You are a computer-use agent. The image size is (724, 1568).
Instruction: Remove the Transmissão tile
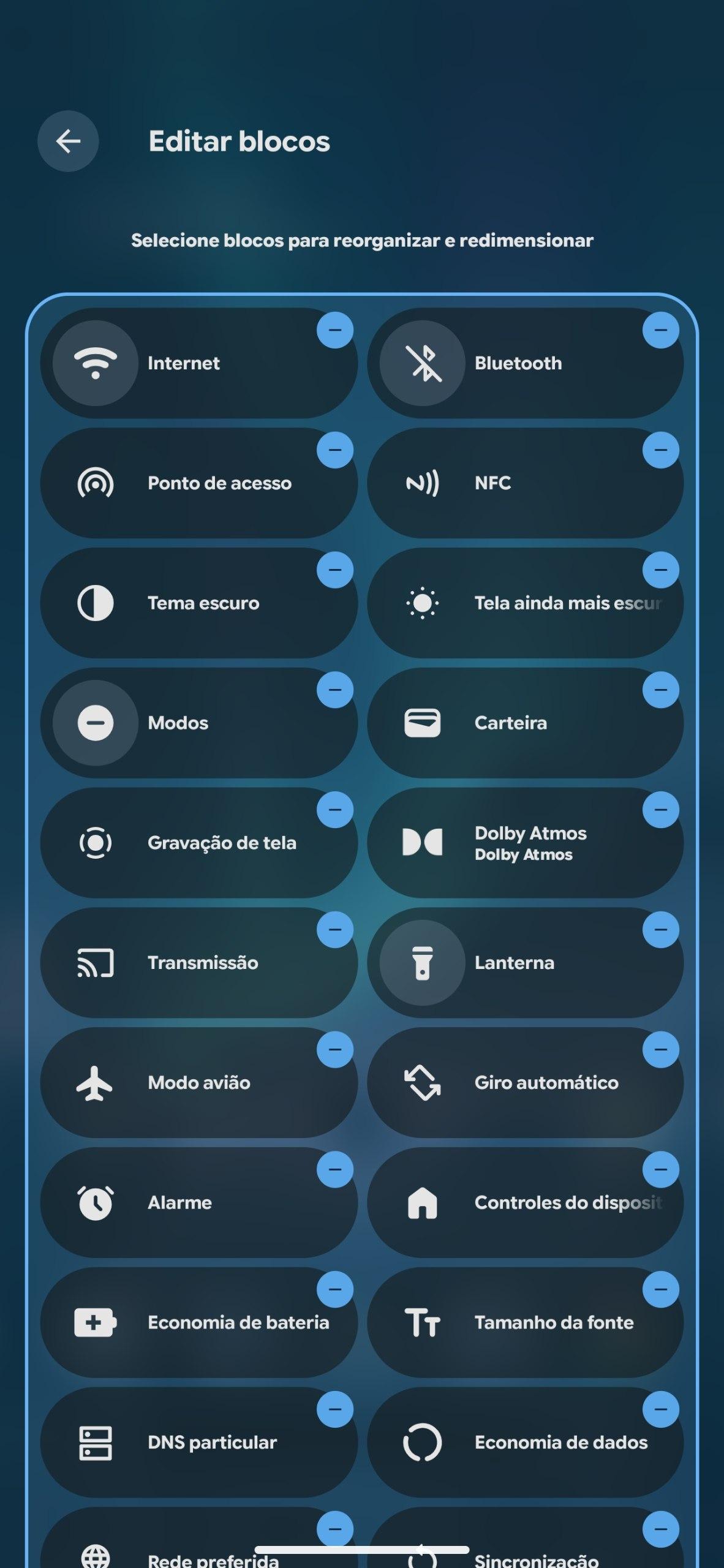pos(335,930)
